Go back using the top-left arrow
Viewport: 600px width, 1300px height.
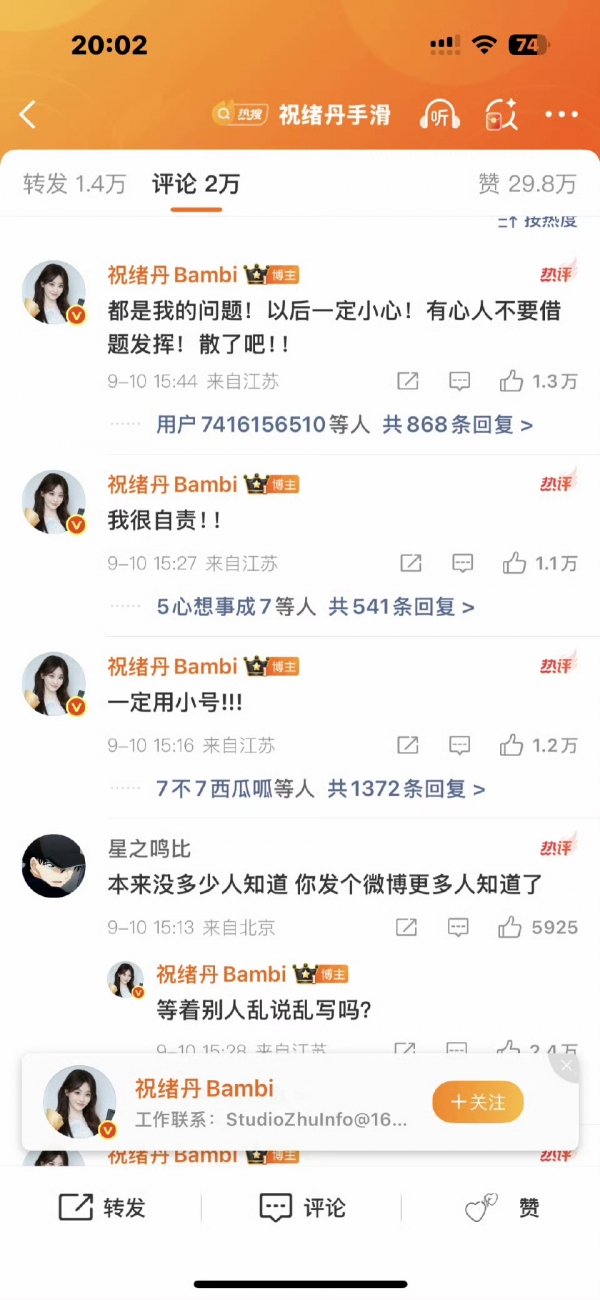28,115
